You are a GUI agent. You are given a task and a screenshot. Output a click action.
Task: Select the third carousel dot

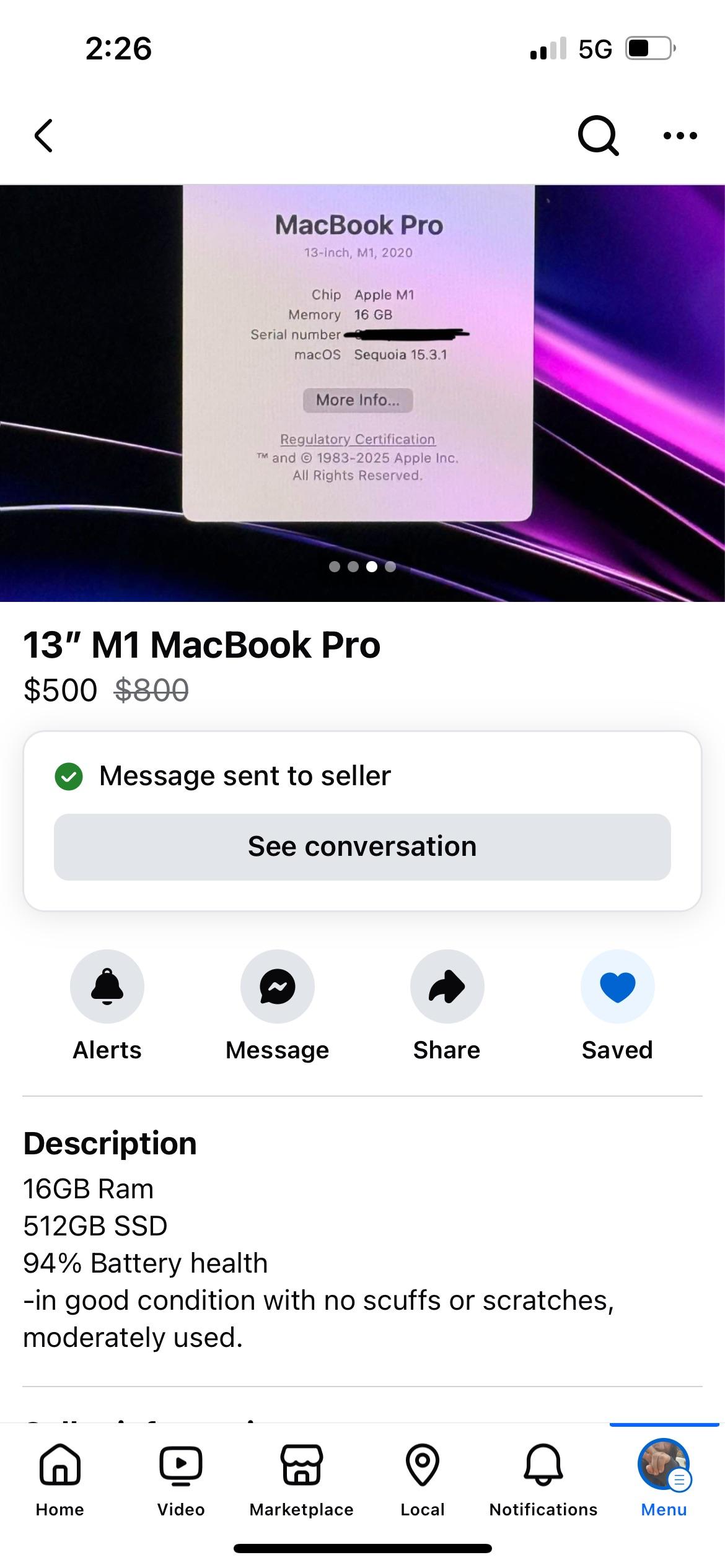371,567
